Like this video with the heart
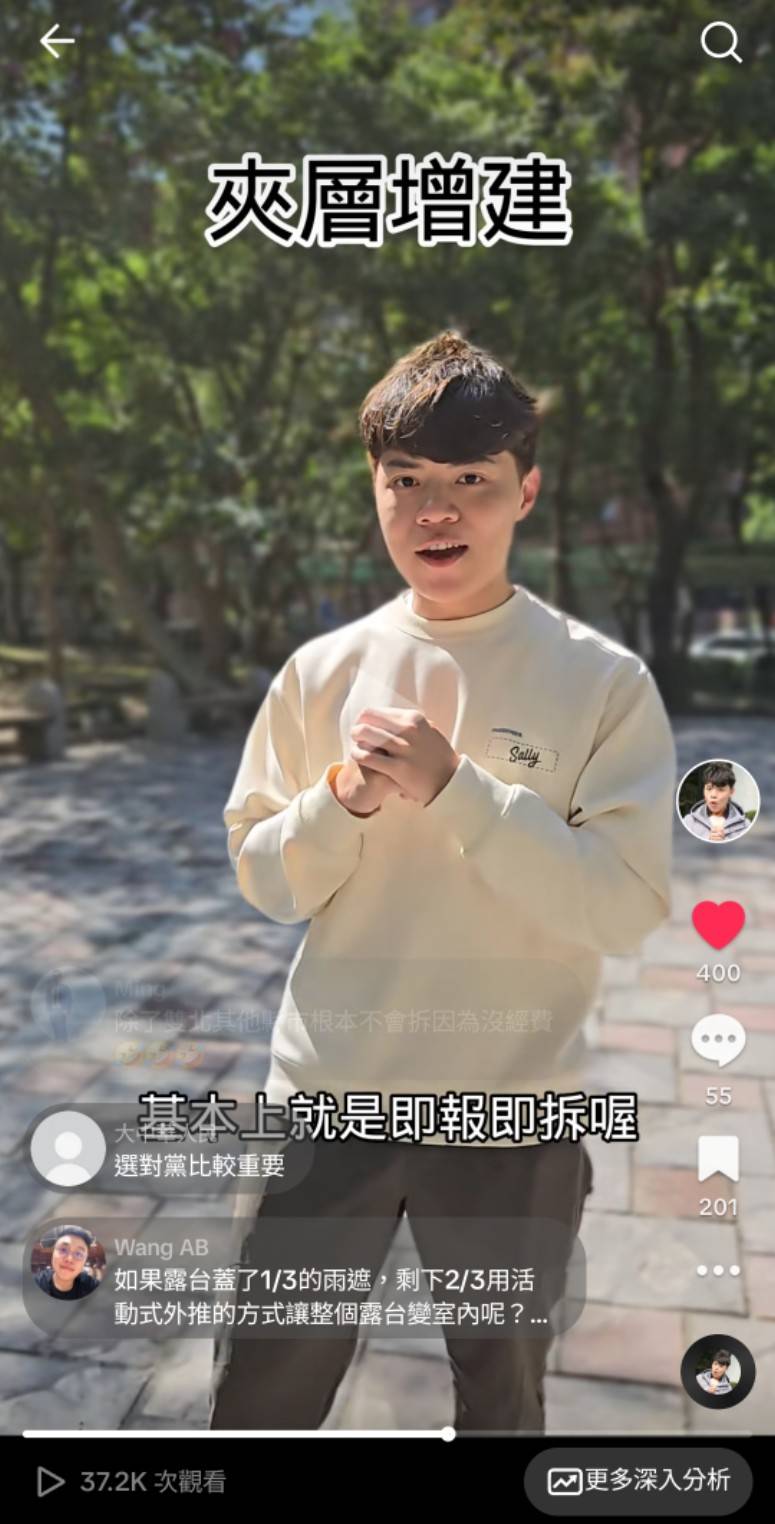The width and height of the screenshot is (775, 1524). (718, 925)
